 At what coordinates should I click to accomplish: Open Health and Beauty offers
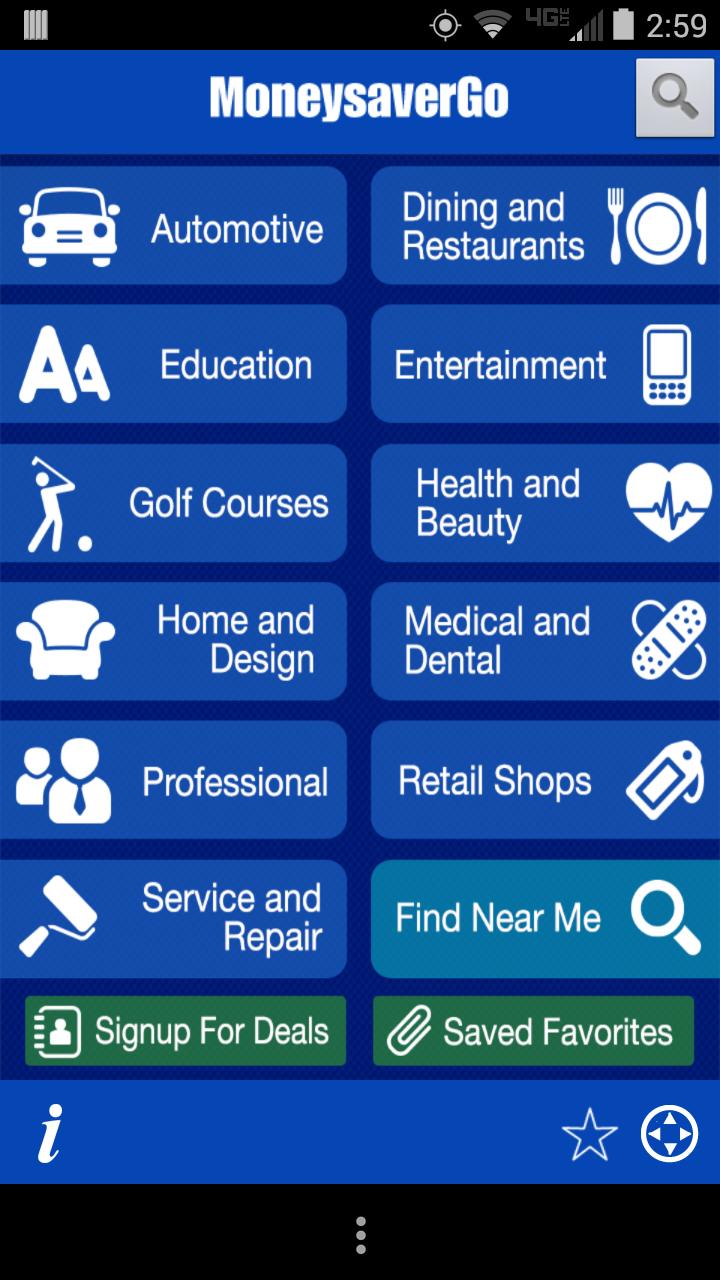(x=545, y=503)
